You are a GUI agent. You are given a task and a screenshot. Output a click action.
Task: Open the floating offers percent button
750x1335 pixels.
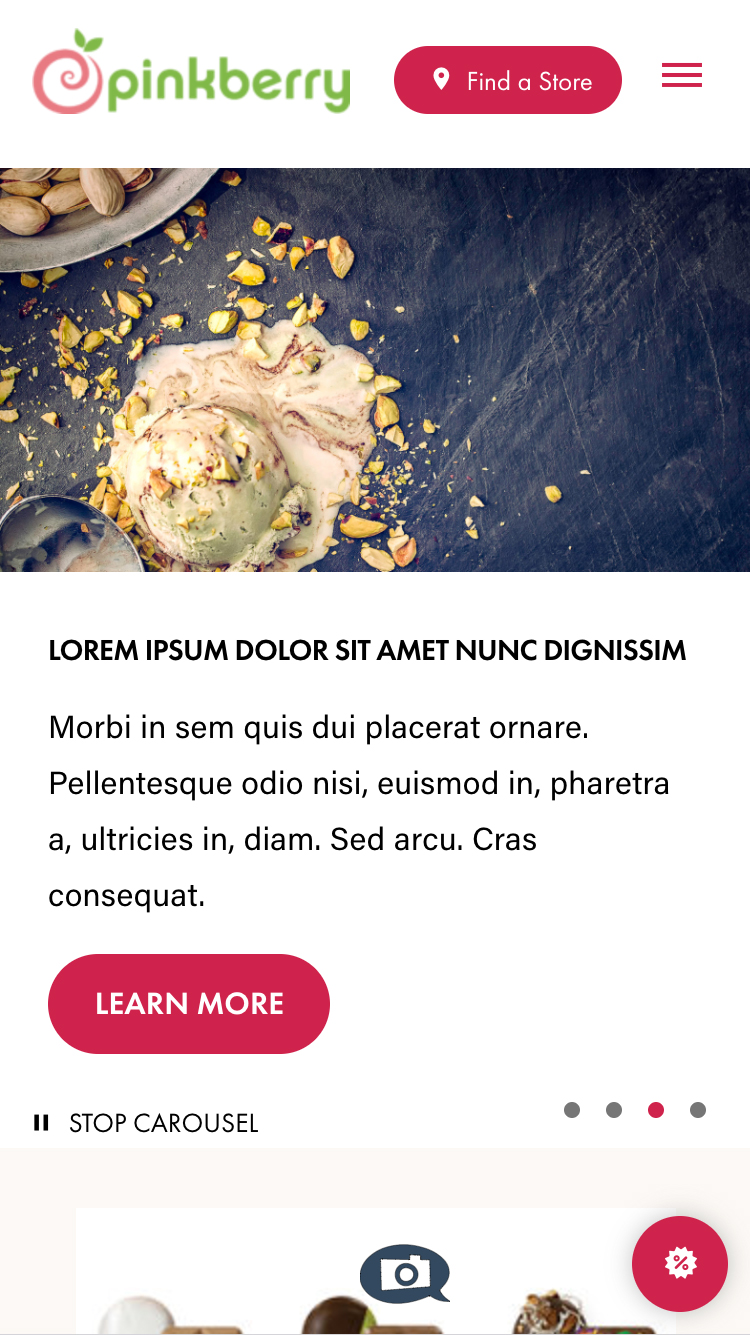pyautogui.click(x=680, y=1263)
